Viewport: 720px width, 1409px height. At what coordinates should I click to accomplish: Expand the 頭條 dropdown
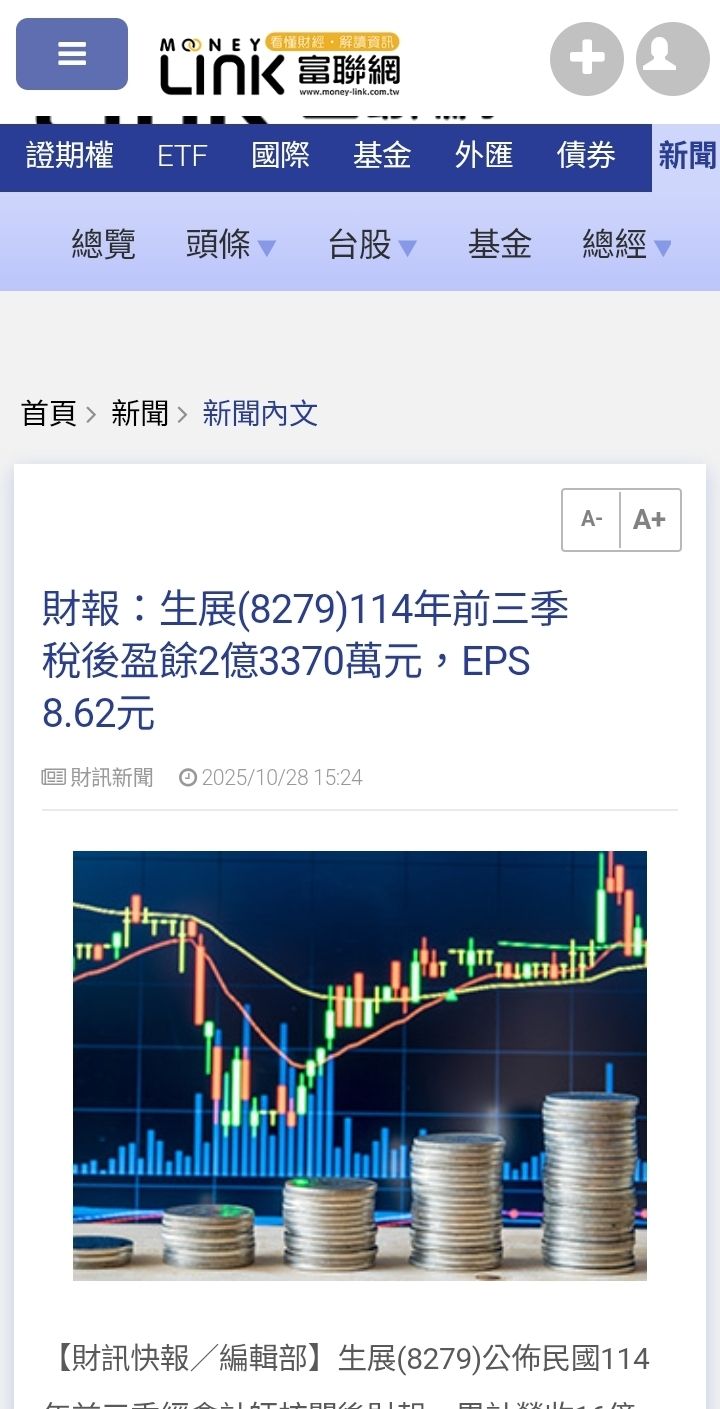(231, 244)
